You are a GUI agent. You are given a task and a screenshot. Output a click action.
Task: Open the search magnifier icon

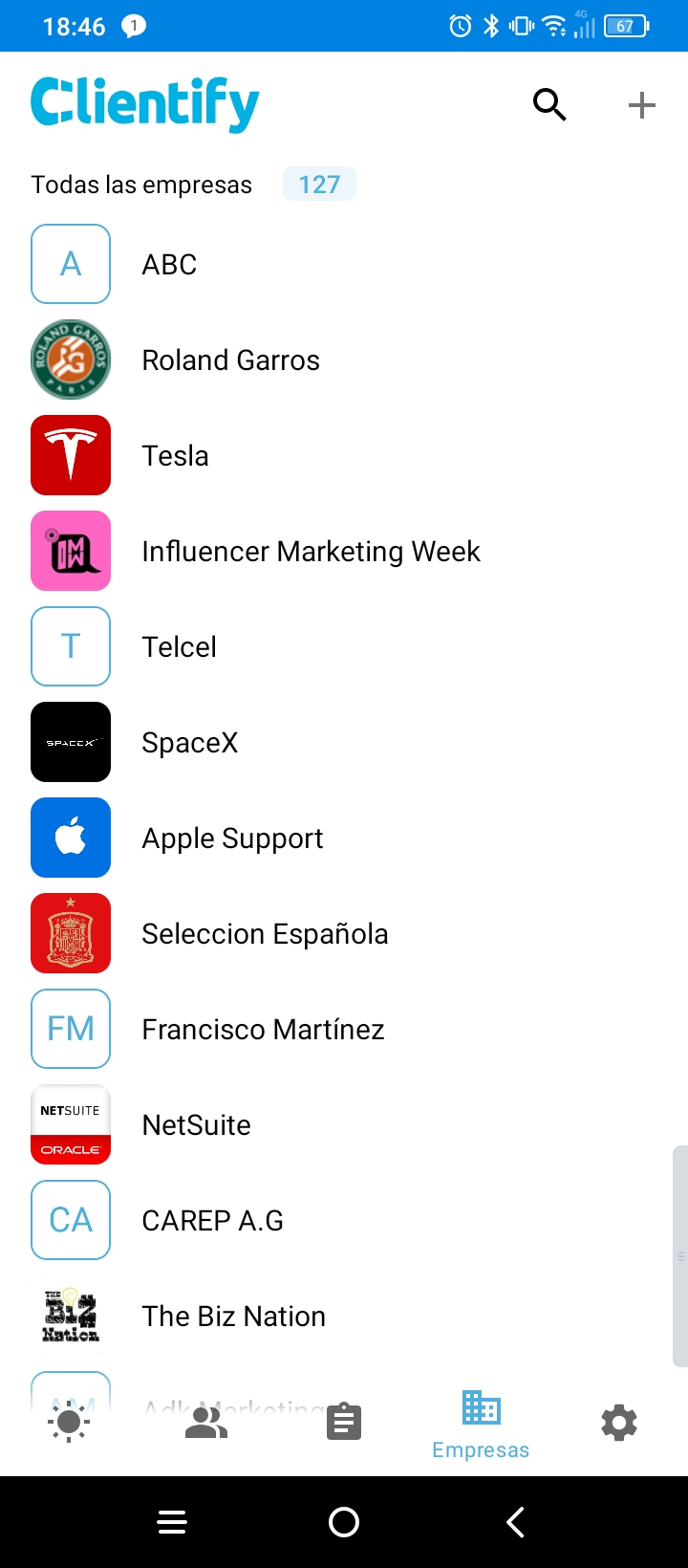549,104
